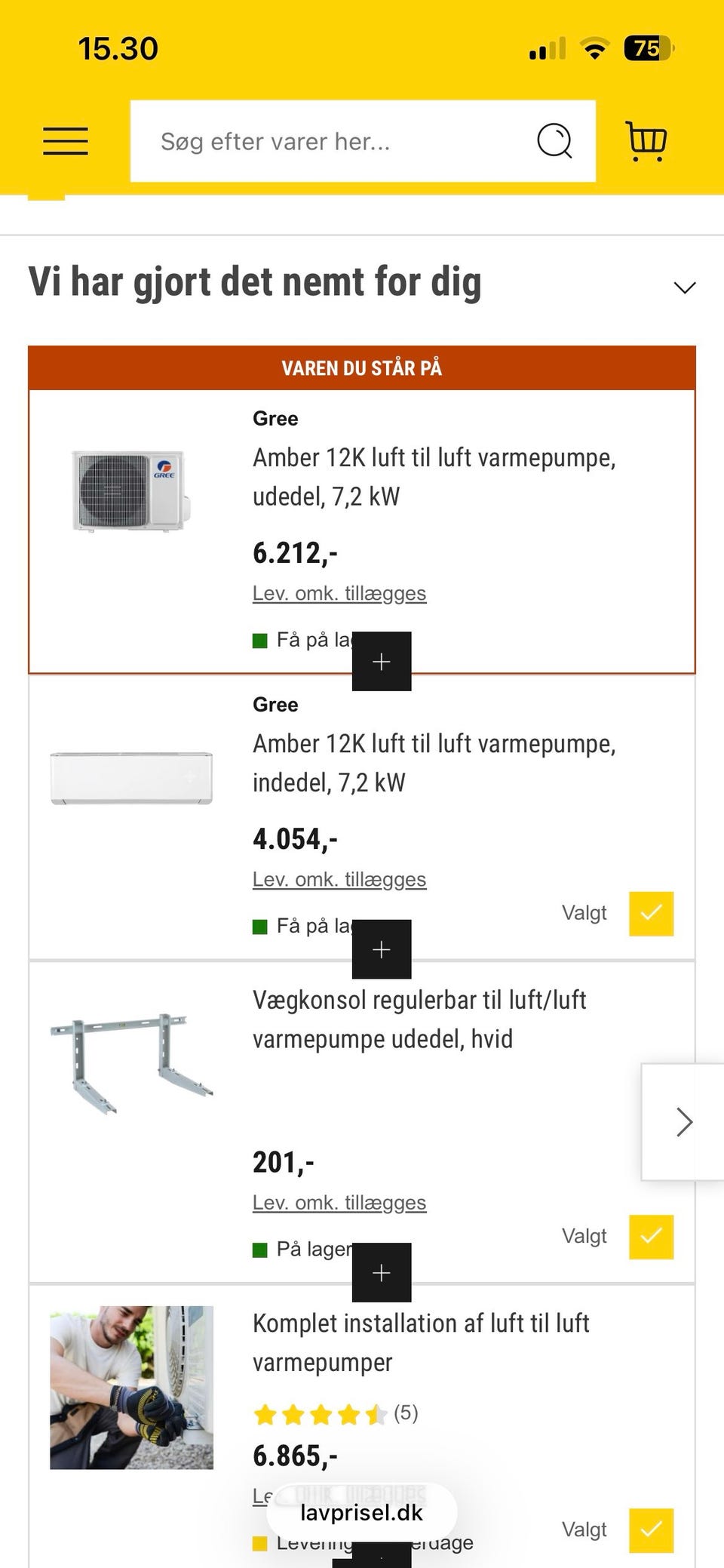This screenshot has height=1568, width=724.
Task: Open the Lev. omk. tillægges link under the outdoor unit
Action: [339, 593]
